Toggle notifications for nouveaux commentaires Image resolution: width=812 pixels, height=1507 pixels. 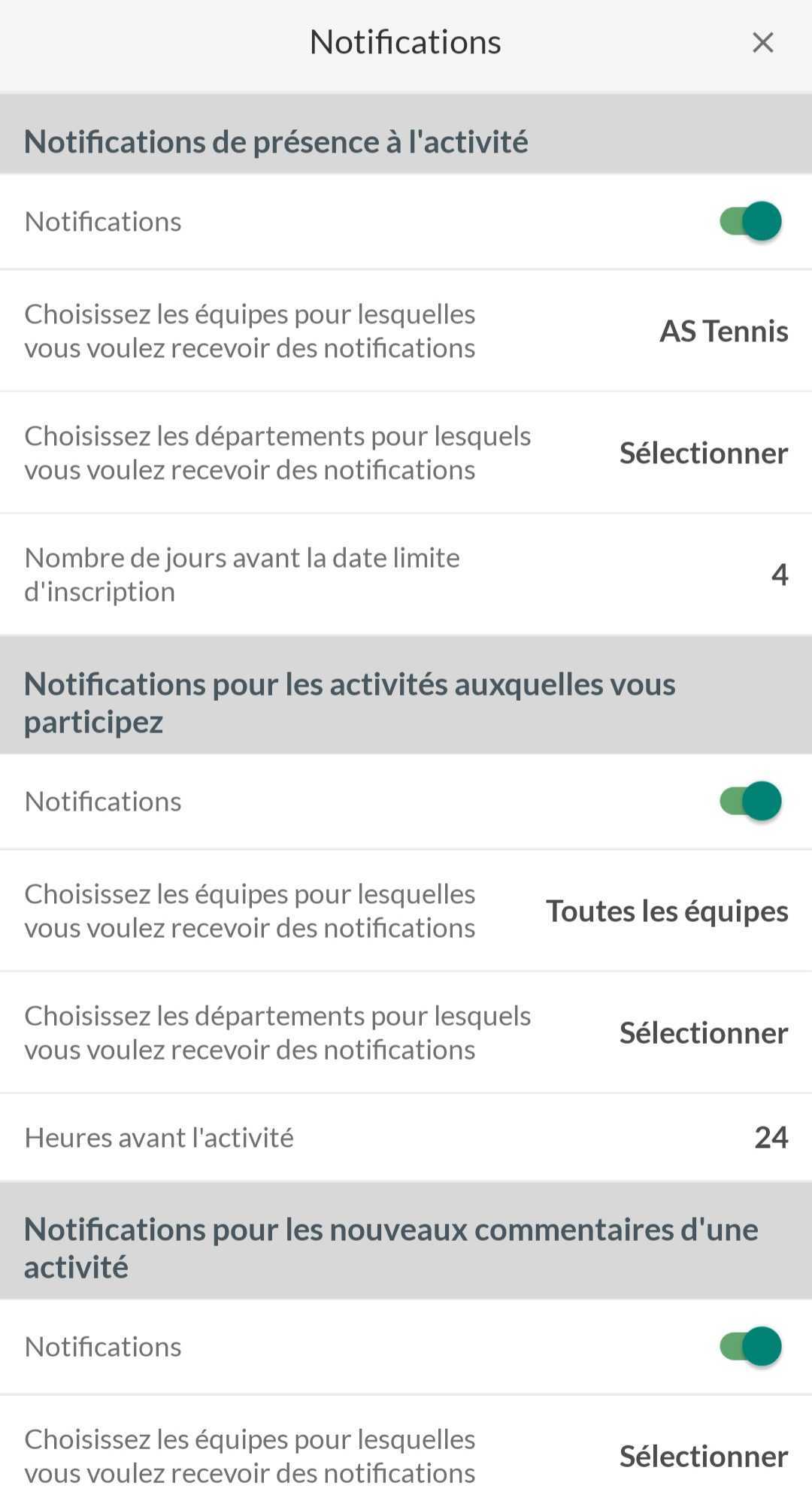point(750,1346)
